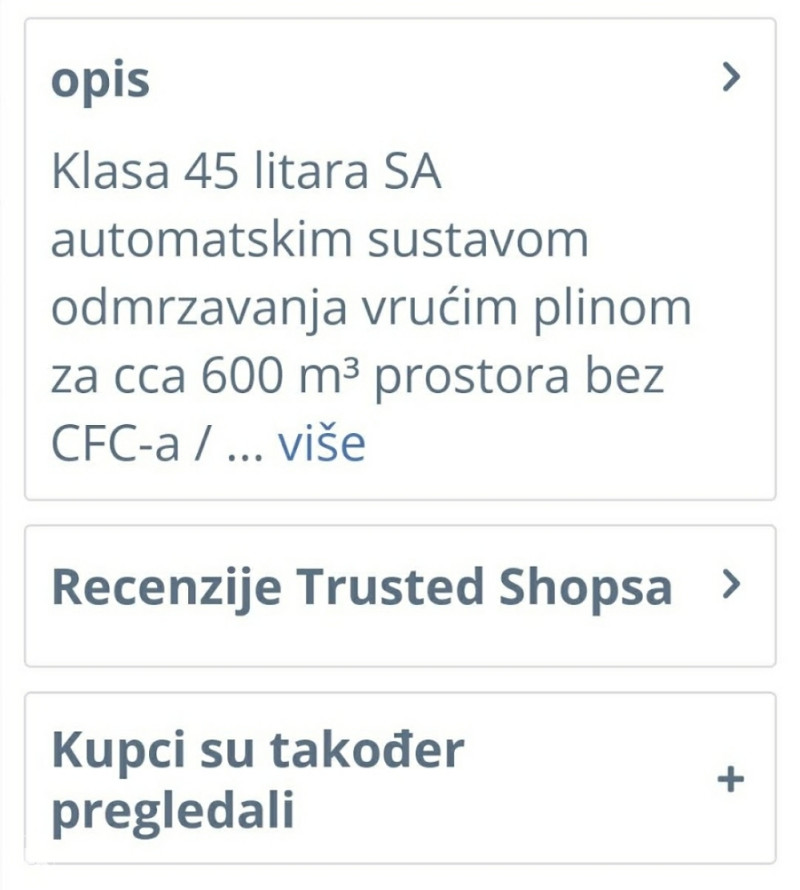Tap the više link to read more
The image size is (800, 890).
tap(321, 443)
